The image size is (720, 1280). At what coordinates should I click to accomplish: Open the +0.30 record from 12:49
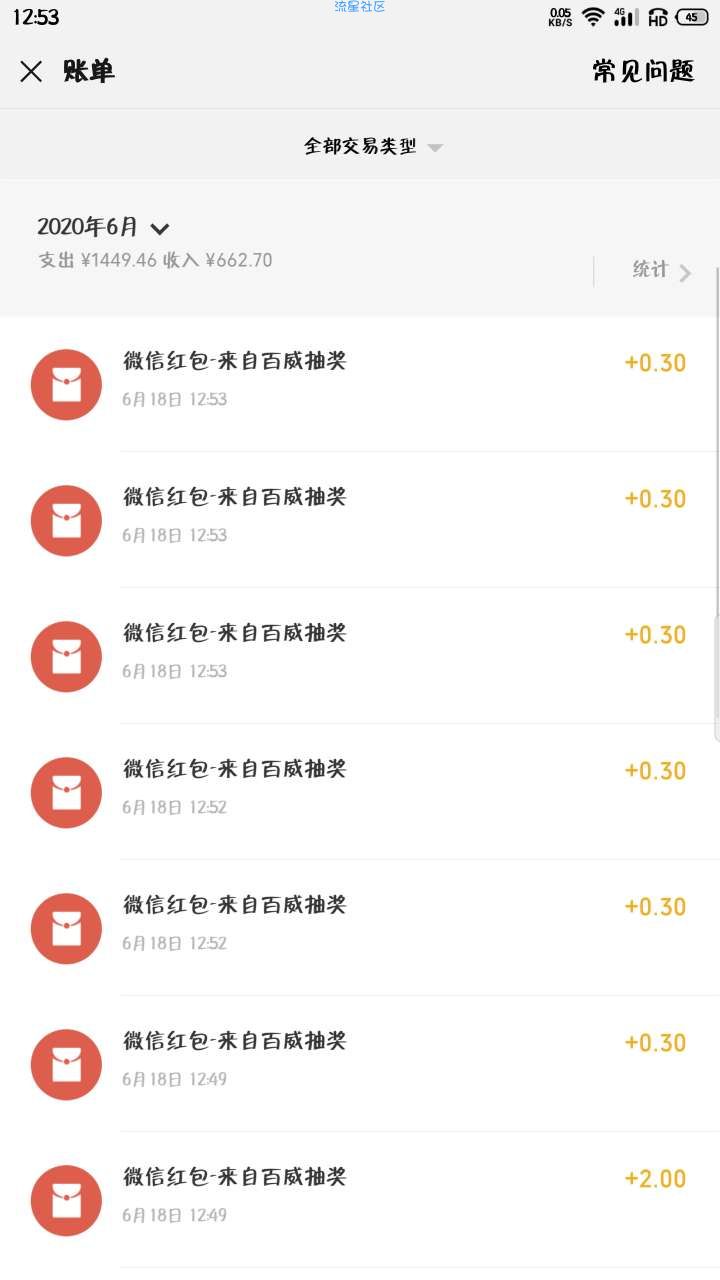[360, 1064]
